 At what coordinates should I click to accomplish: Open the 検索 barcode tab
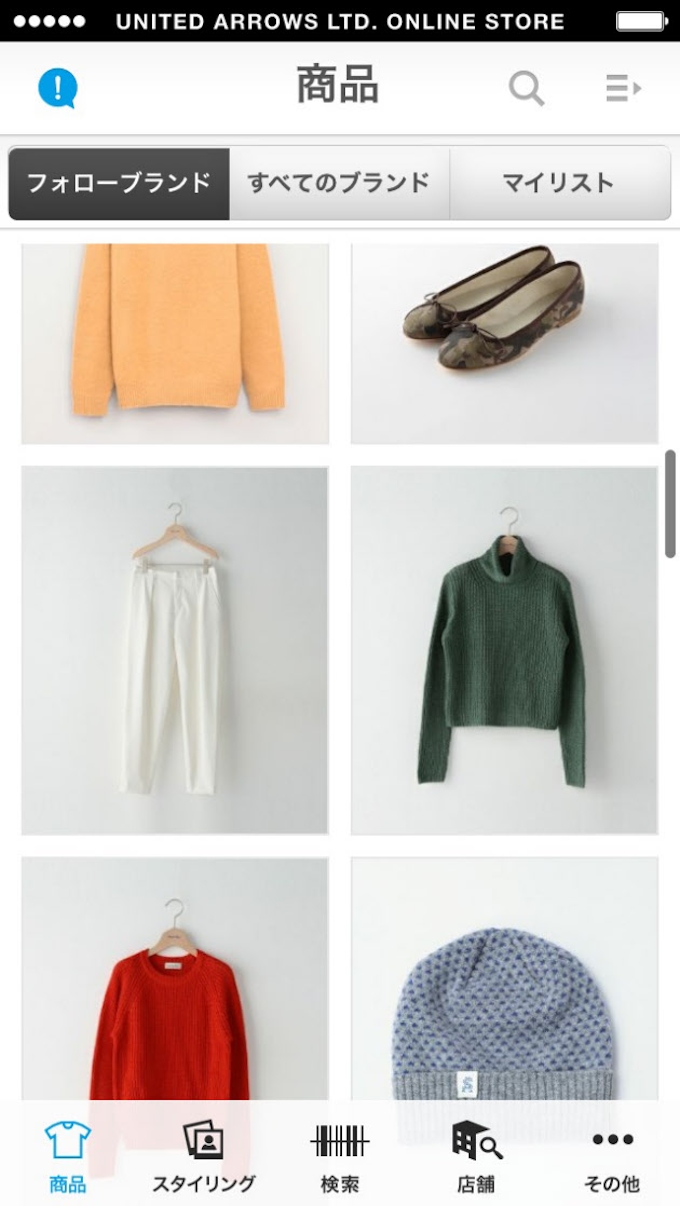[340, 1156]
